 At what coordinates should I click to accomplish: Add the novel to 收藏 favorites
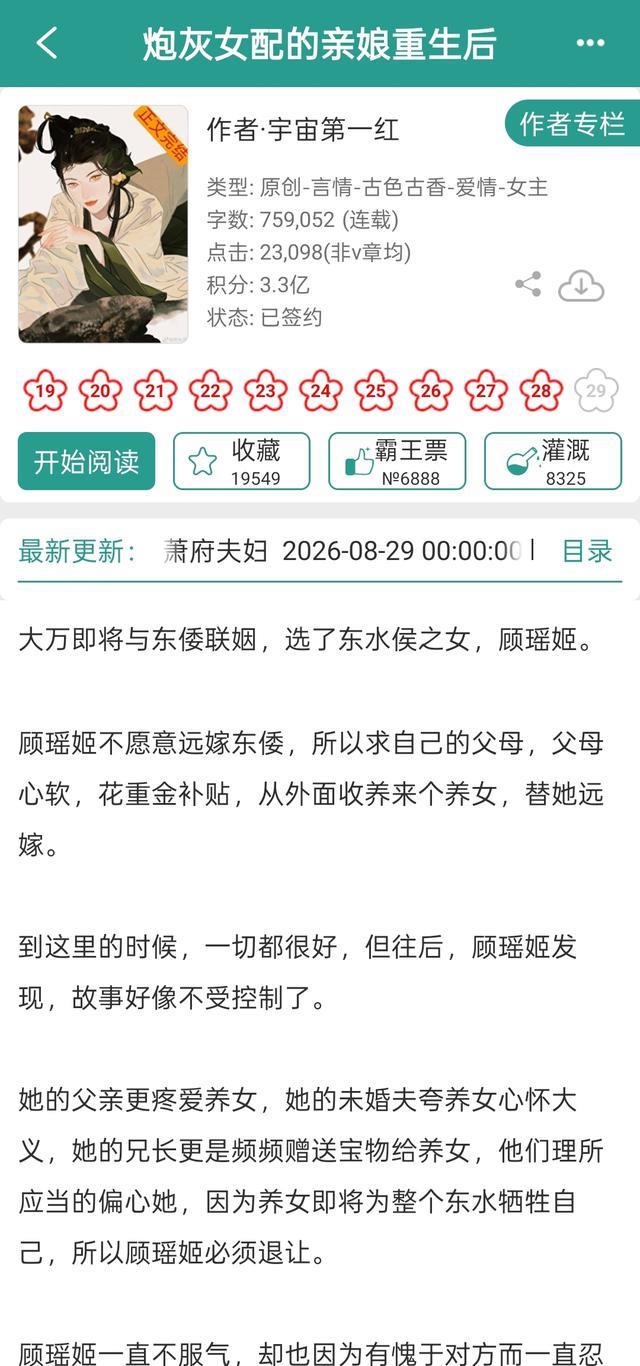pos(241,461)
